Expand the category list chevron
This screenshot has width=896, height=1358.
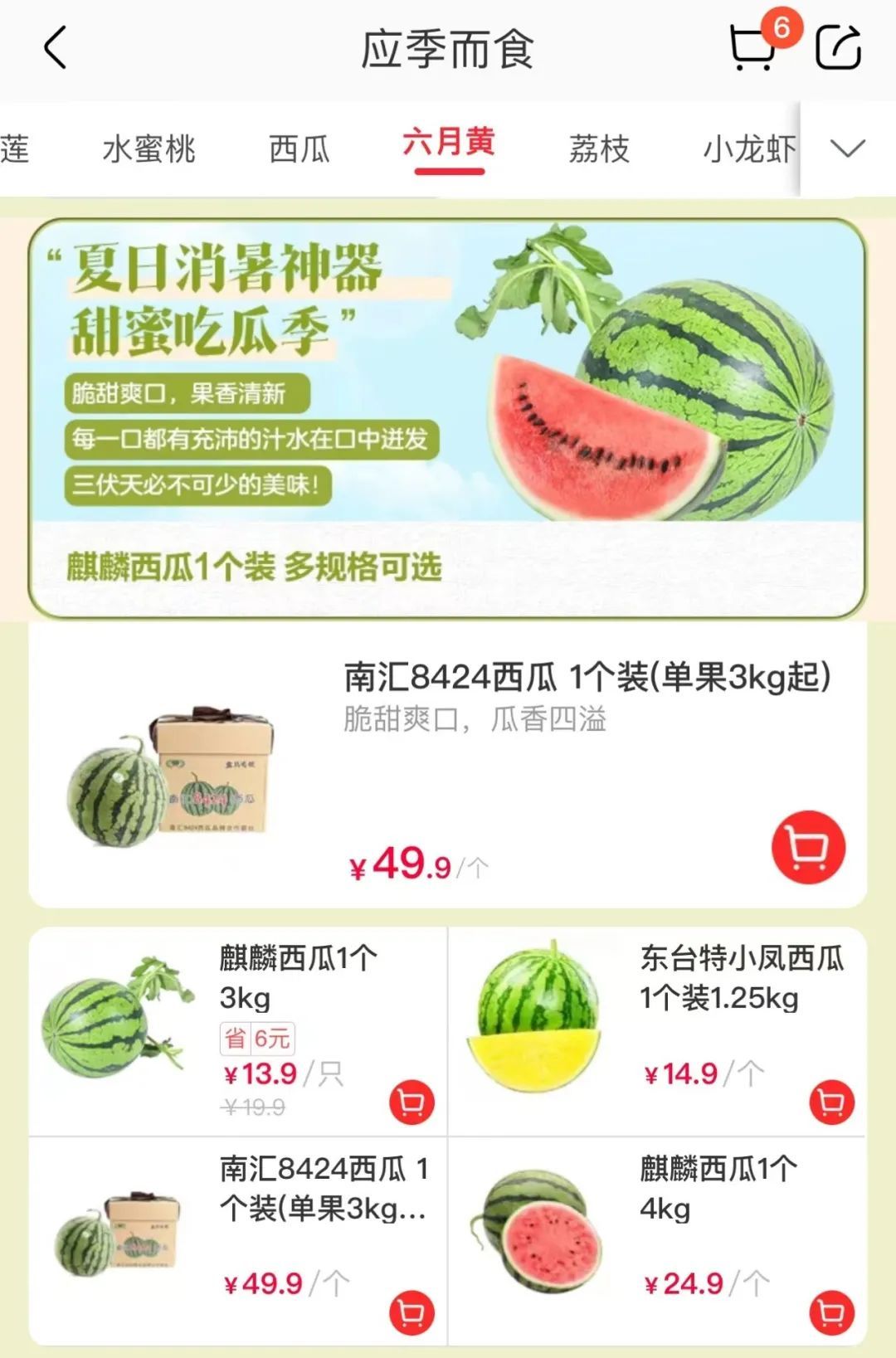pos(847,149)
